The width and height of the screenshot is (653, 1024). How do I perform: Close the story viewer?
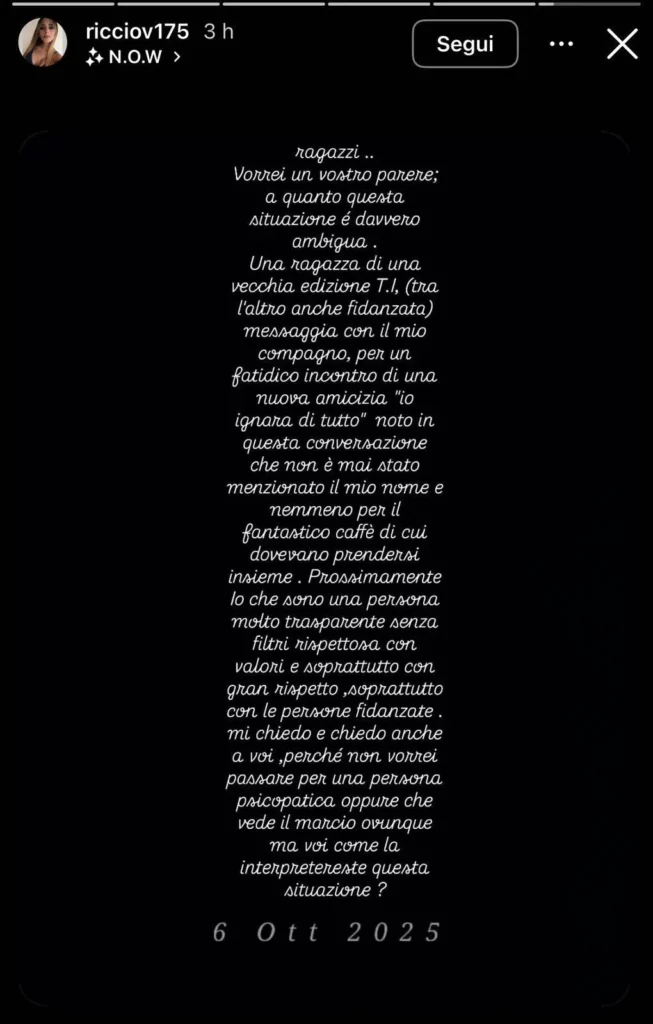pos(622,44)
